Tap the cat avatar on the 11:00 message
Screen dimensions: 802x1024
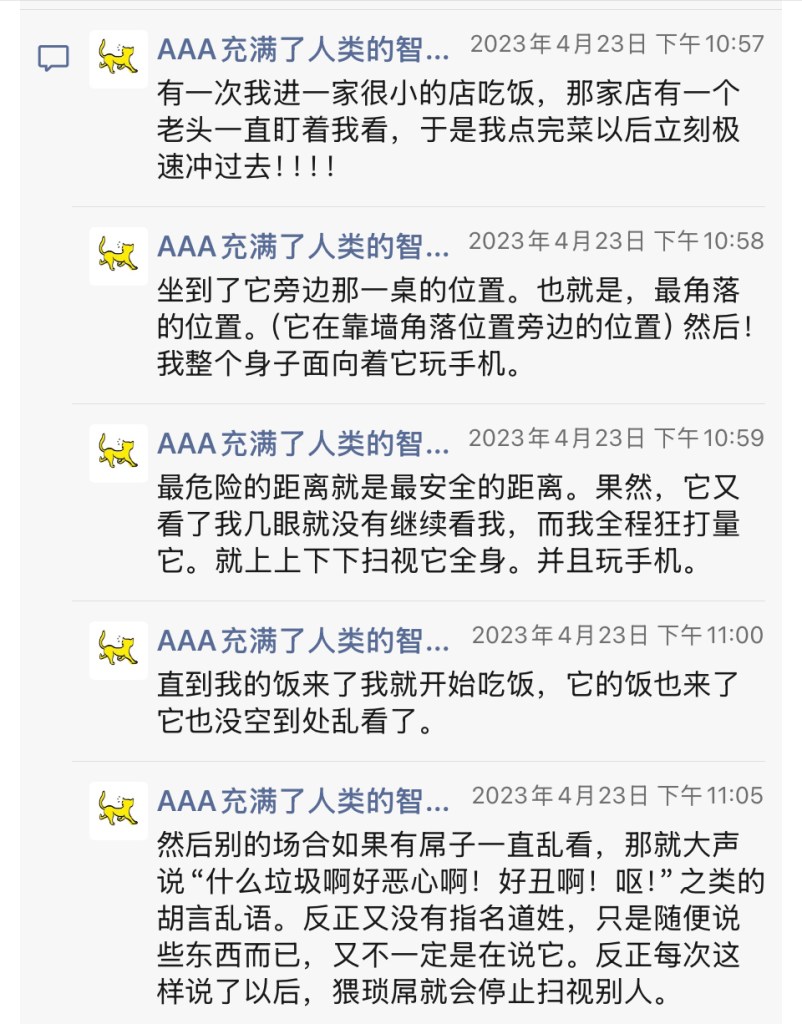118,651
